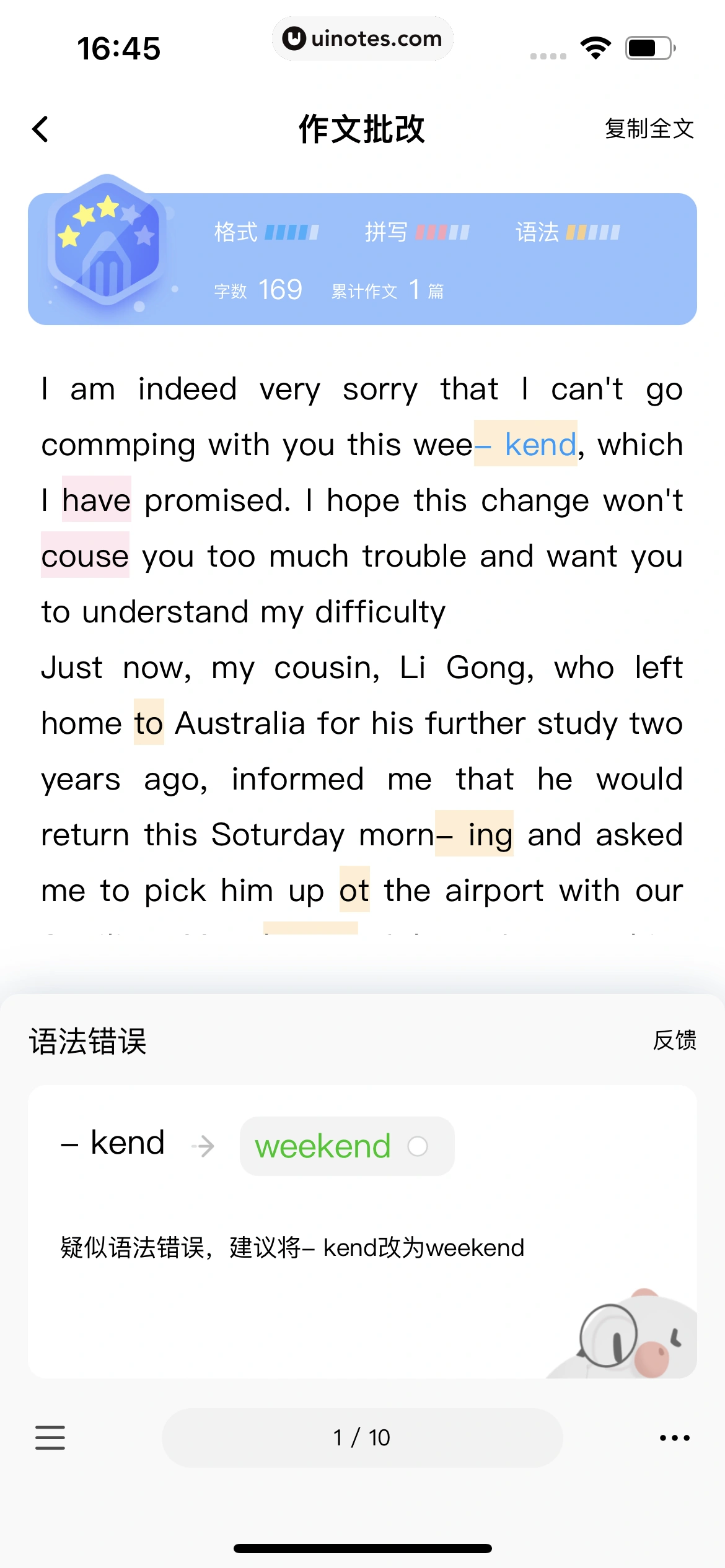Tap the uinotes.com logo pill
This screenshot has height=1568, width=725.
pos(362,38)
